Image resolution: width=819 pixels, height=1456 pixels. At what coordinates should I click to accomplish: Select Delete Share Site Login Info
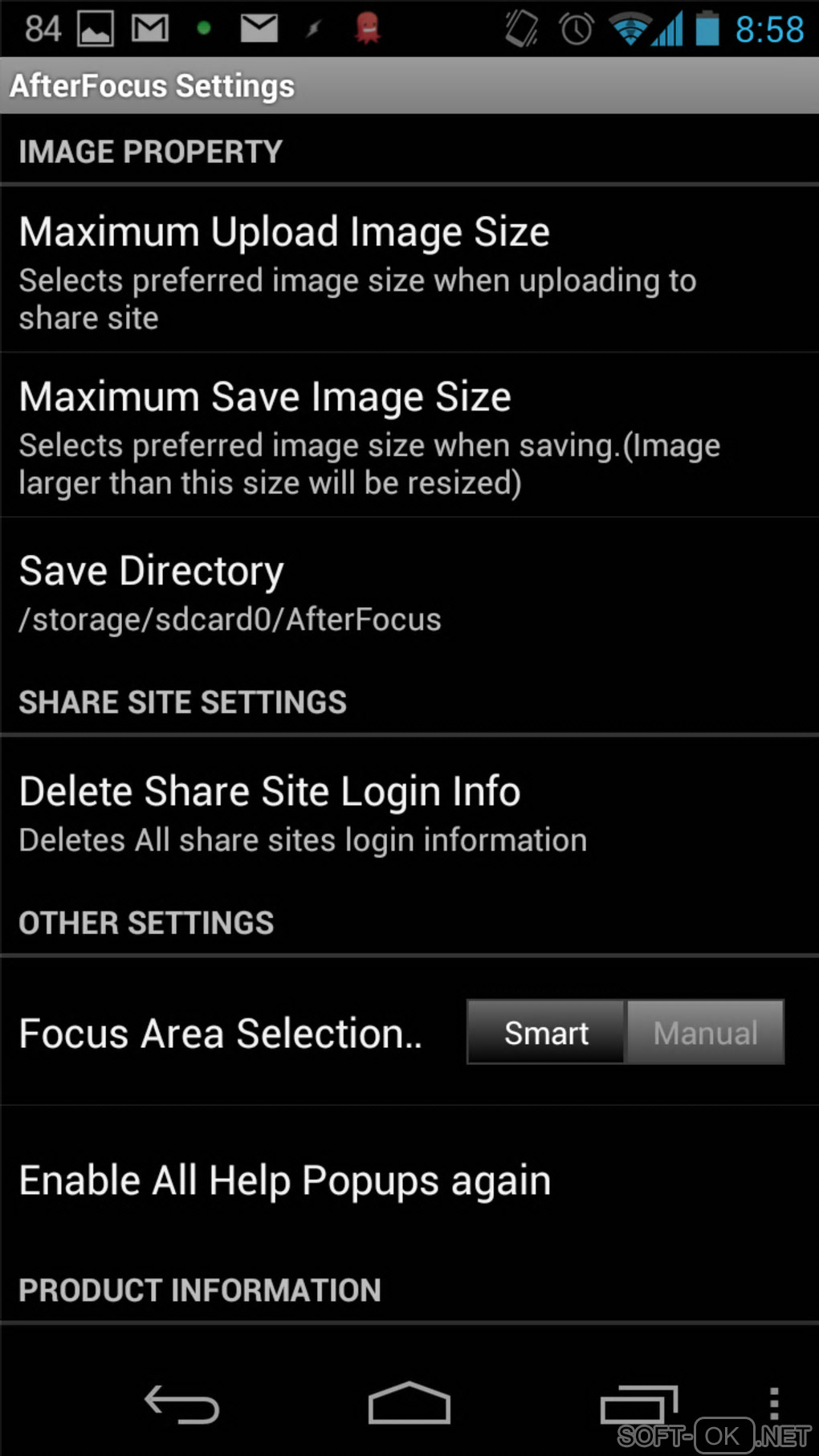(409, 813)
